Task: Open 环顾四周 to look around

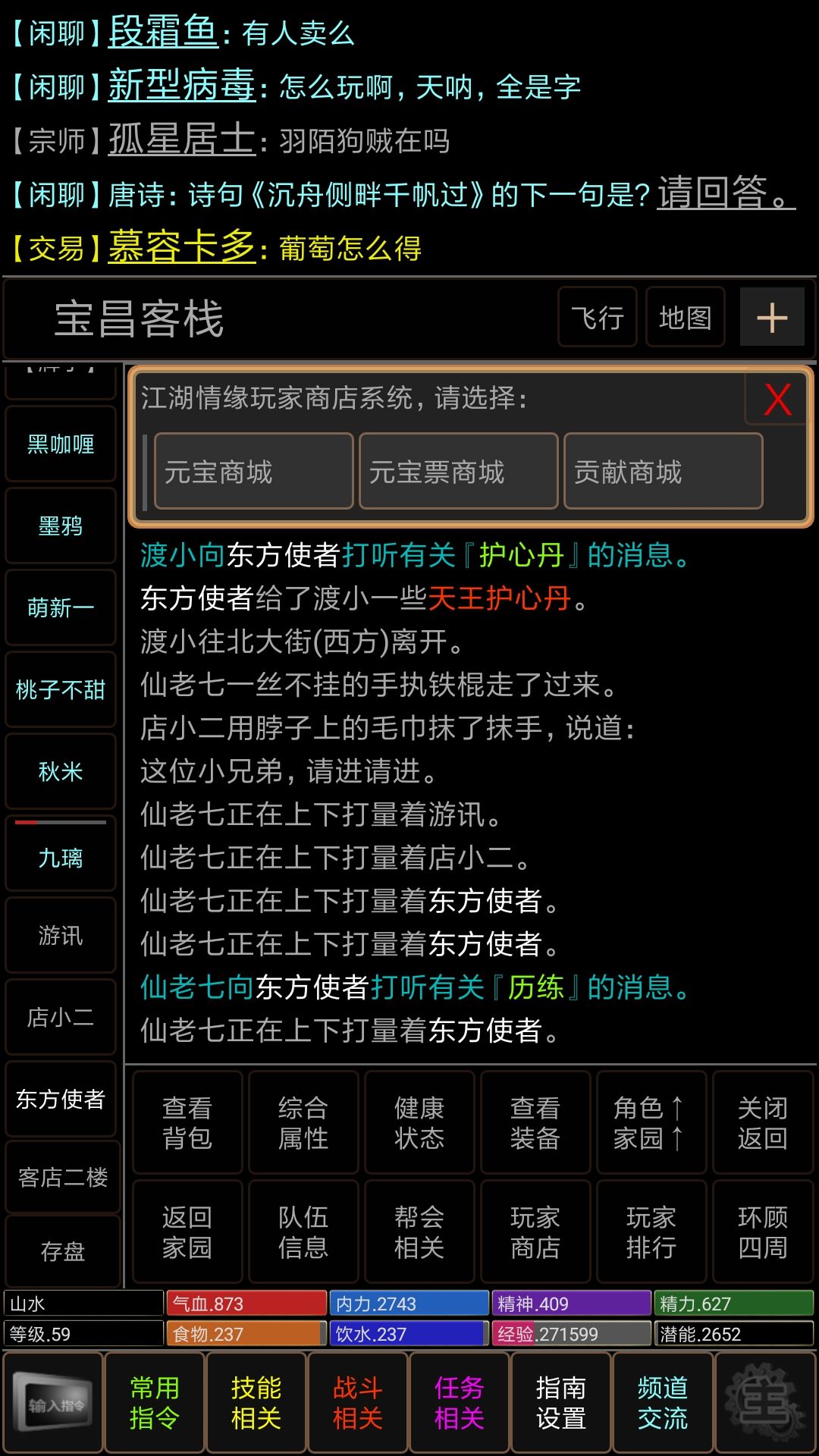Action: tap(763, 1232)
